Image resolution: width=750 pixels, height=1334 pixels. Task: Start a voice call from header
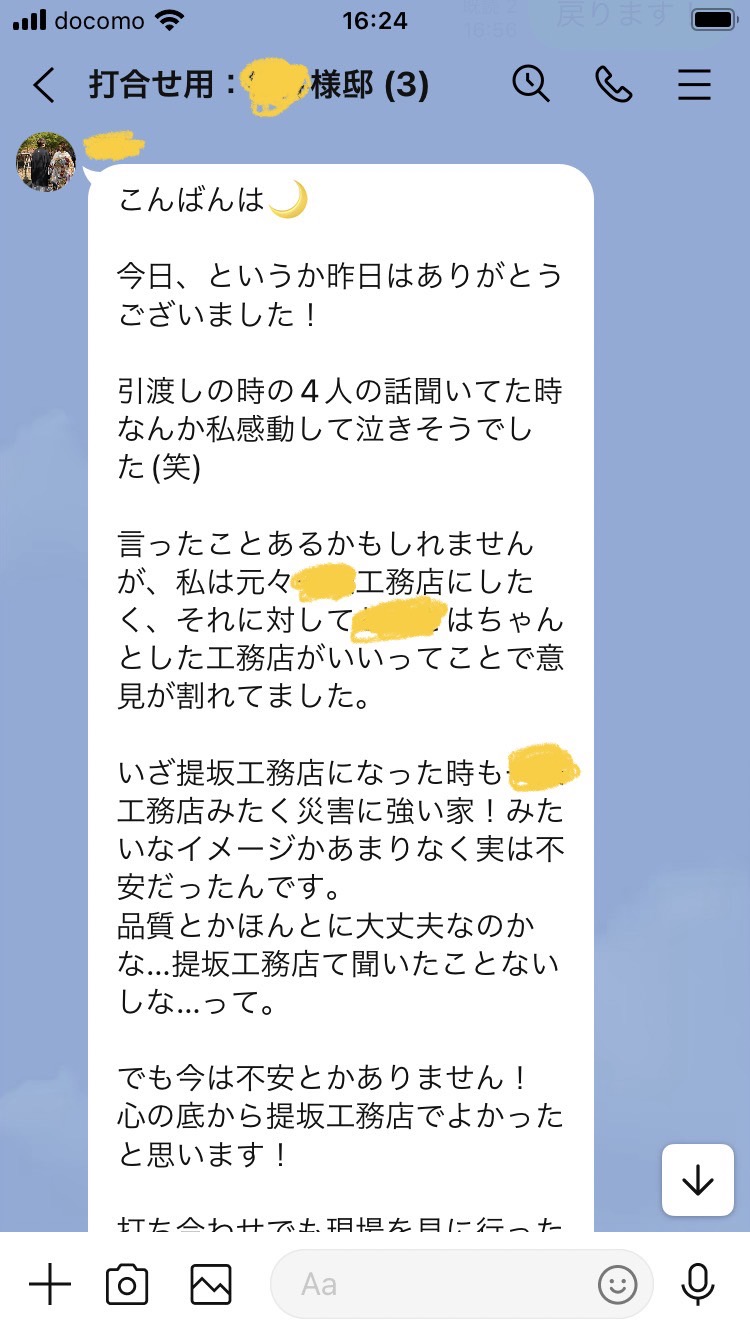coord(613,85)
